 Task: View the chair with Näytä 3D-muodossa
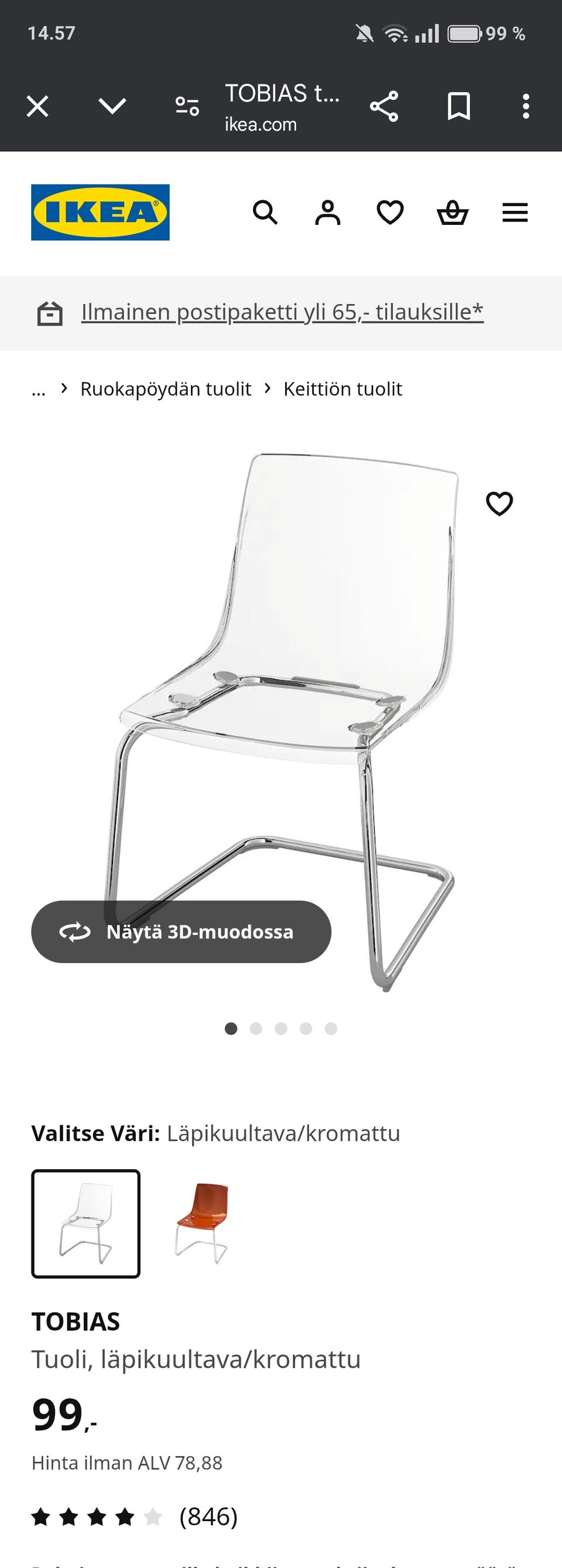point(181,932)
